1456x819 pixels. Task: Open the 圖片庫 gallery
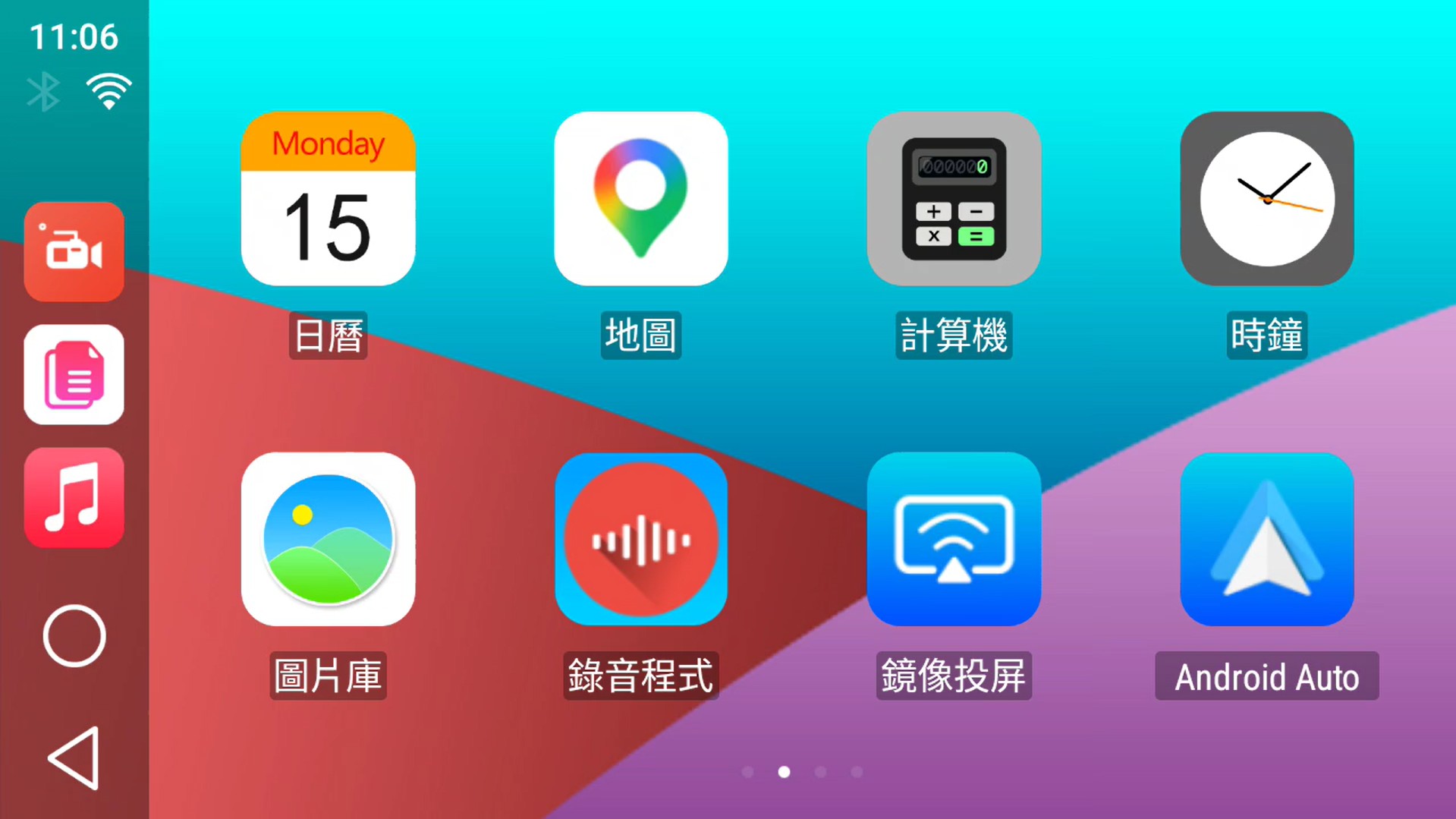click(328, 539)
